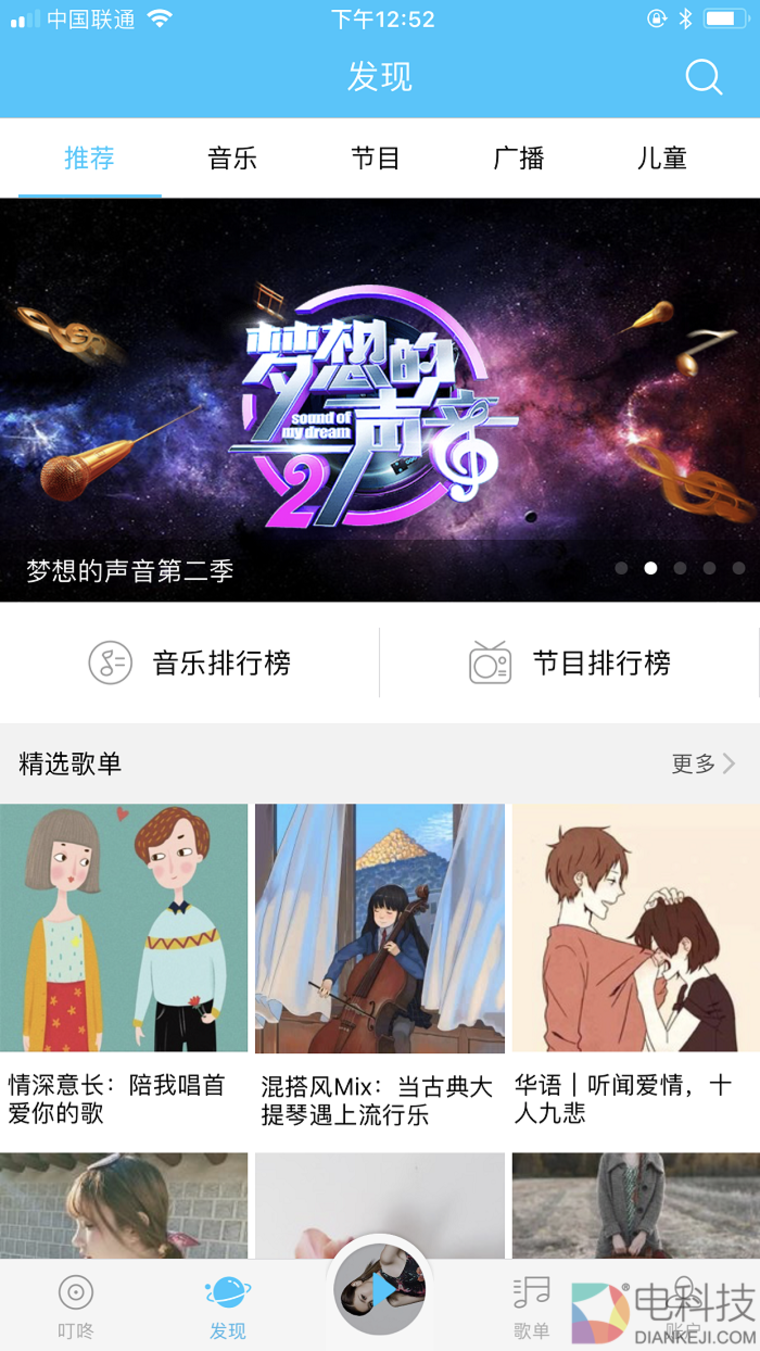Open 节目排行榜 program chart
Viewport: 760px width, 1351px height.
(570, 662)
